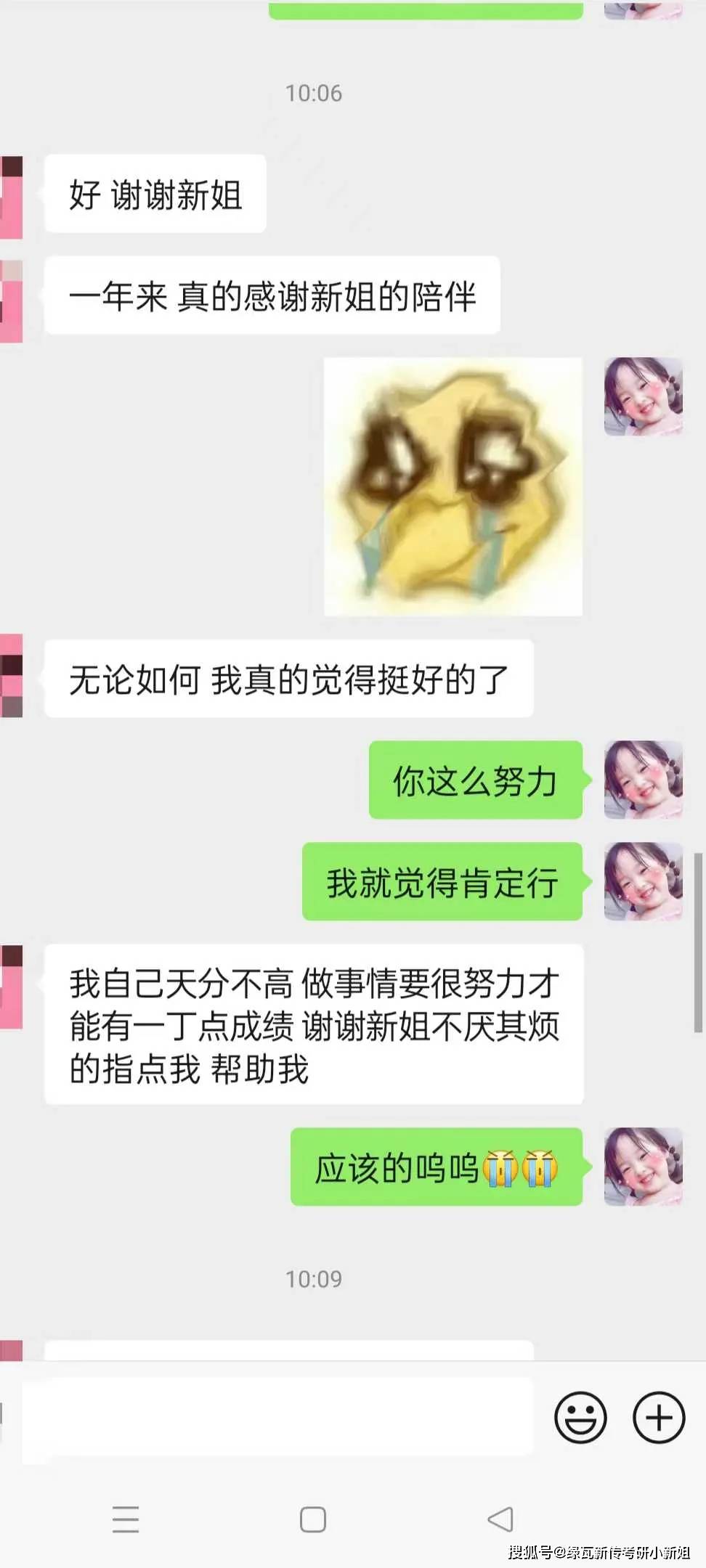View the crying emoji sticker image

click(453, 486)
